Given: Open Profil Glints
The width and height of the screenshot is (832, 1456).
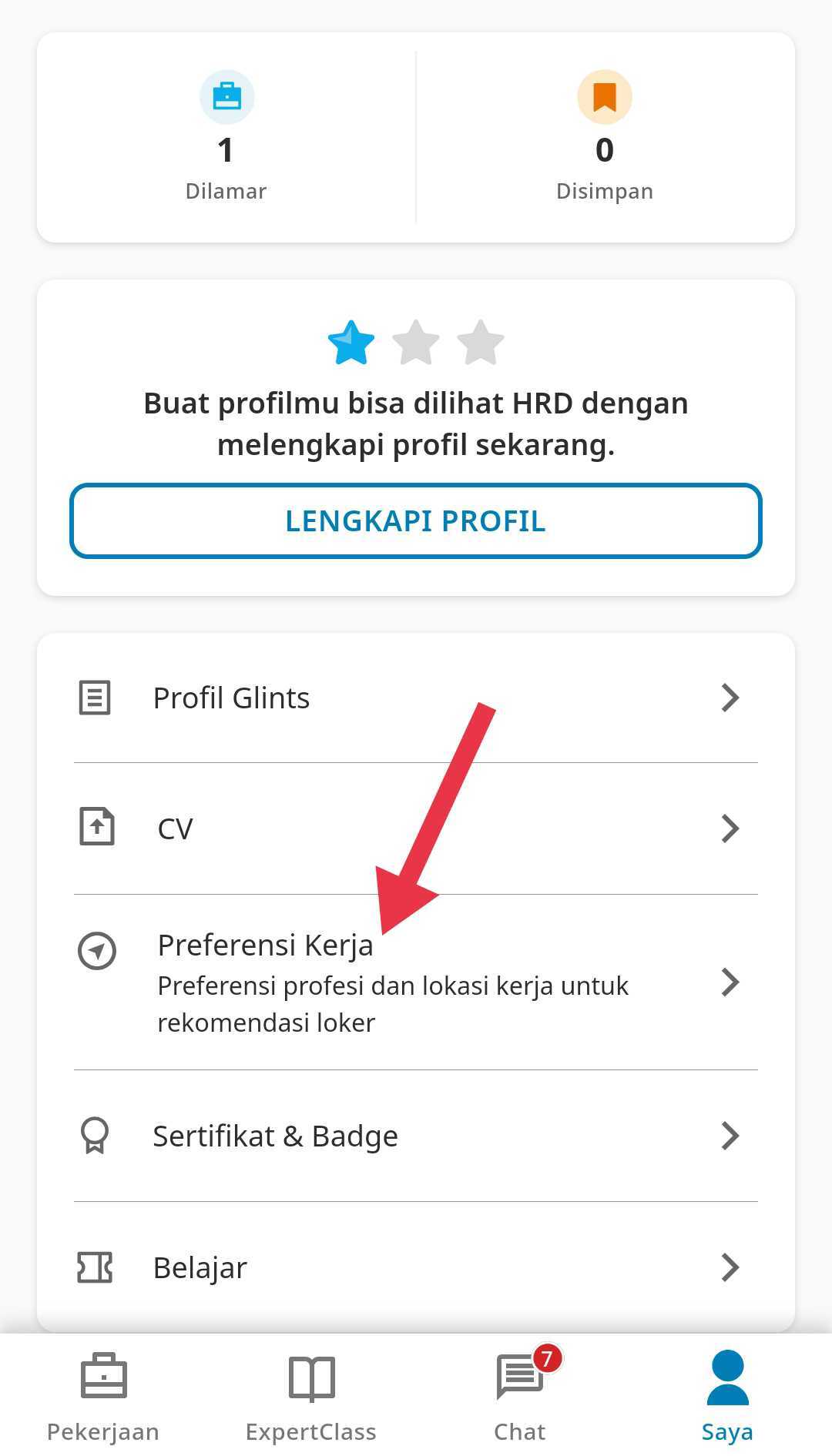Looking at the screenshot, I should pos(416,698).
